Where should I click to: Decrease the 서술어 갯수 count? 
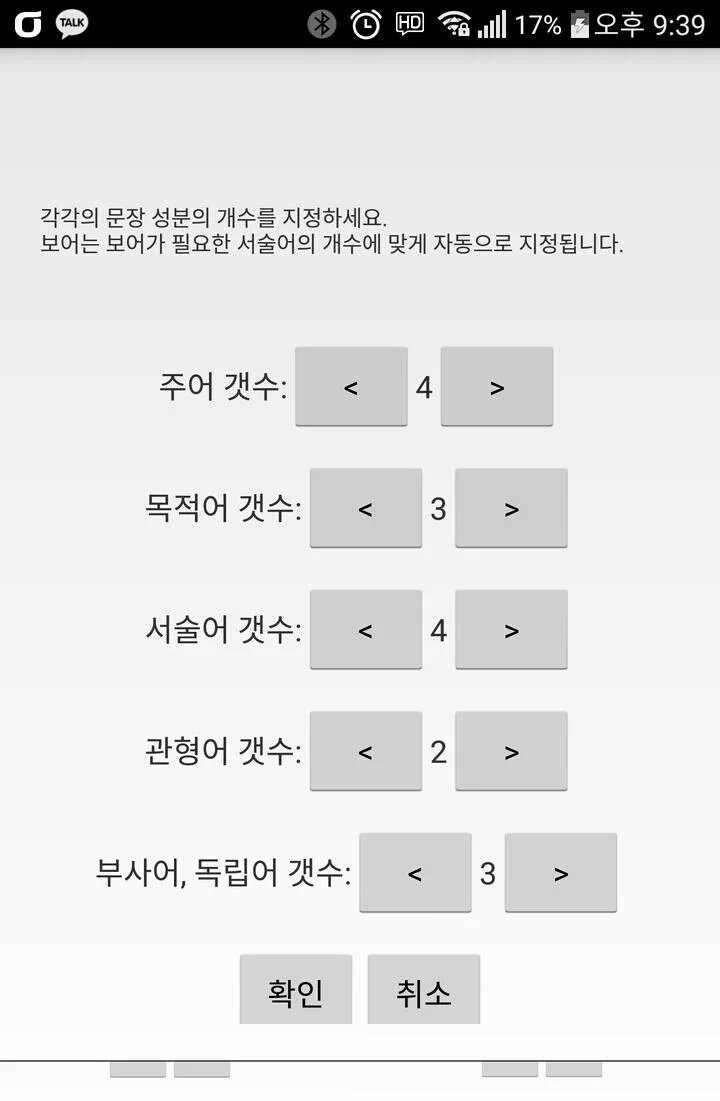click(366, 630)
